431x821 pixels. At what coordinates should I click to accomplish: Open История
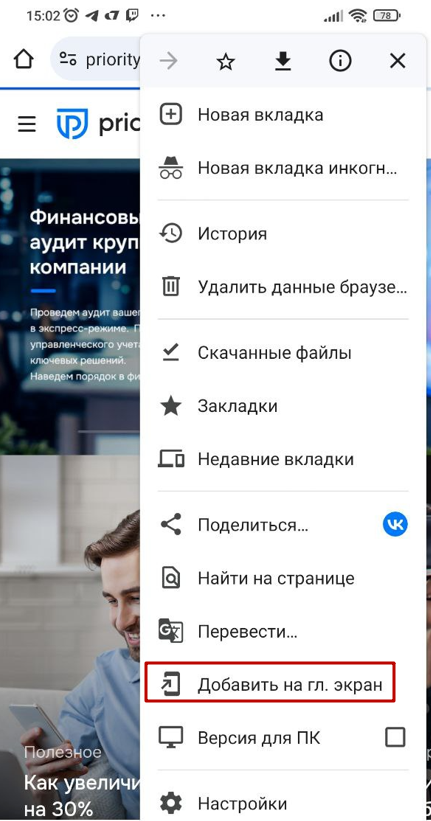click(x=283, y=234)
